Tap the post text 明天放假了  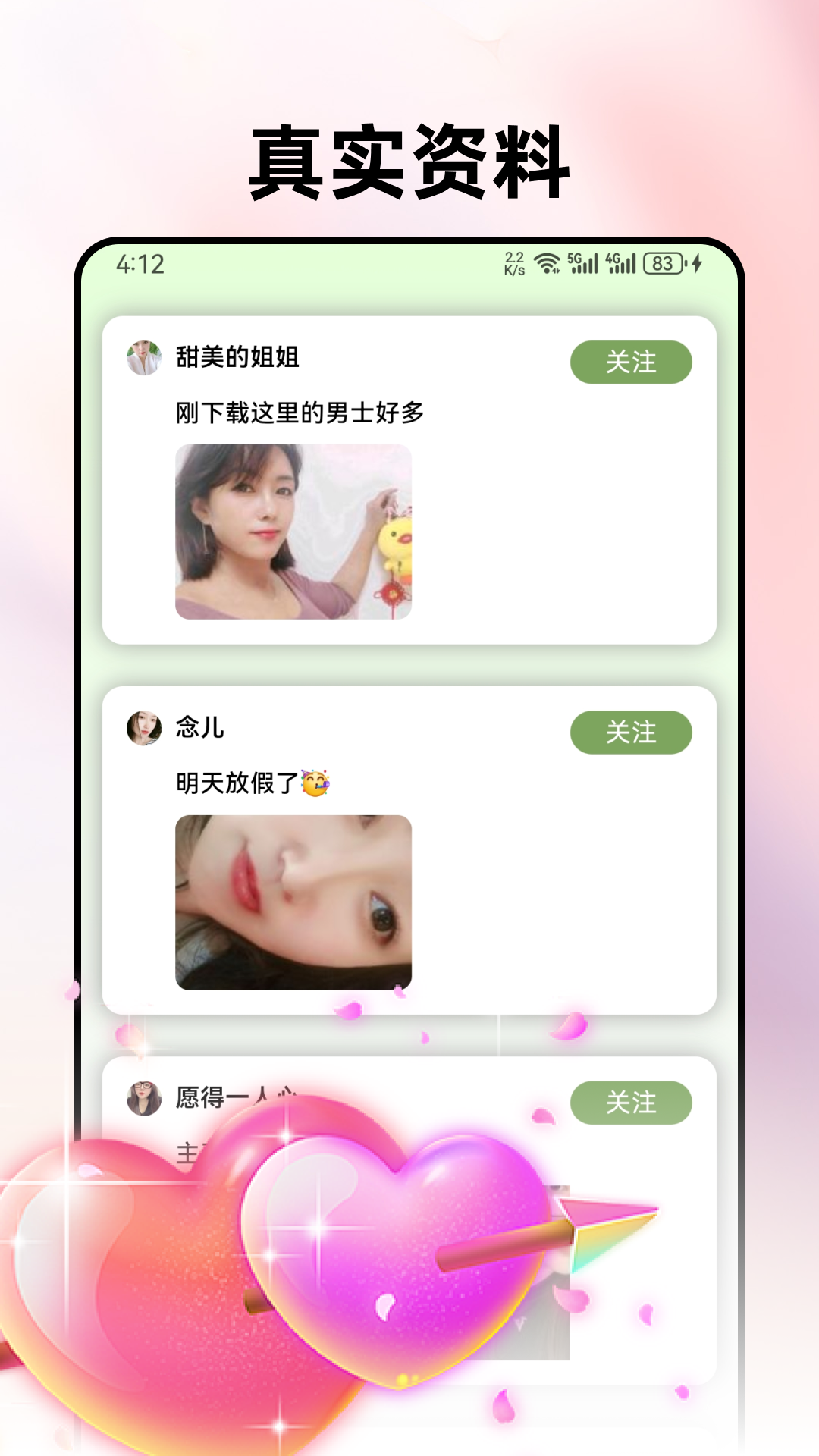[246, 779]
